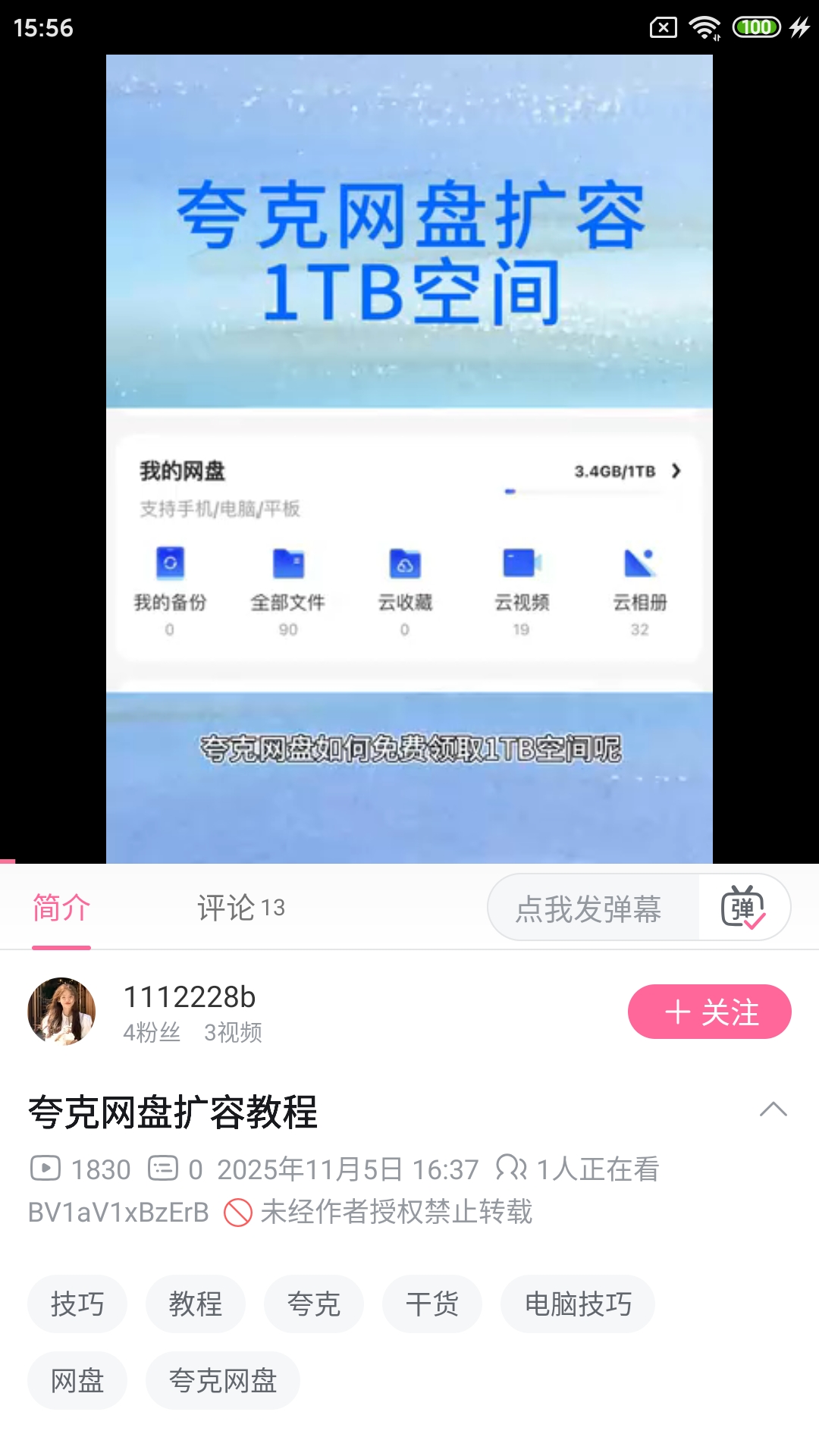Click the no-reposting prohibited icon
This screenshot has height=1456, width=819.
pos(237,1212)
